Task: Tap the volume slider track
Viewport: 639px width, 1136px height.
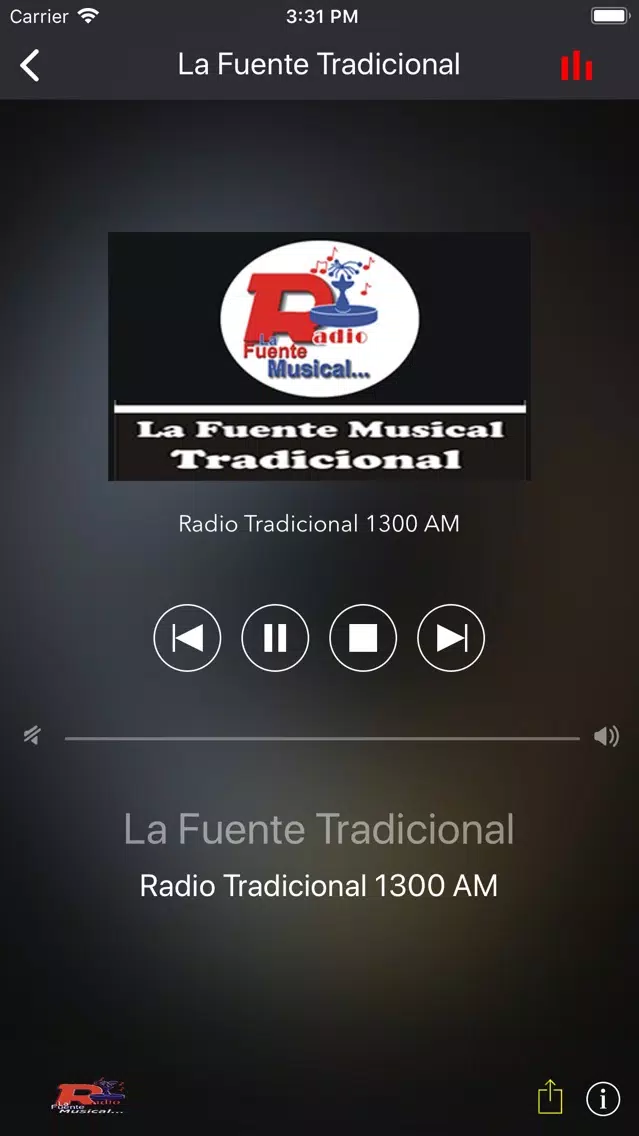Action: (x=322, y=738)
